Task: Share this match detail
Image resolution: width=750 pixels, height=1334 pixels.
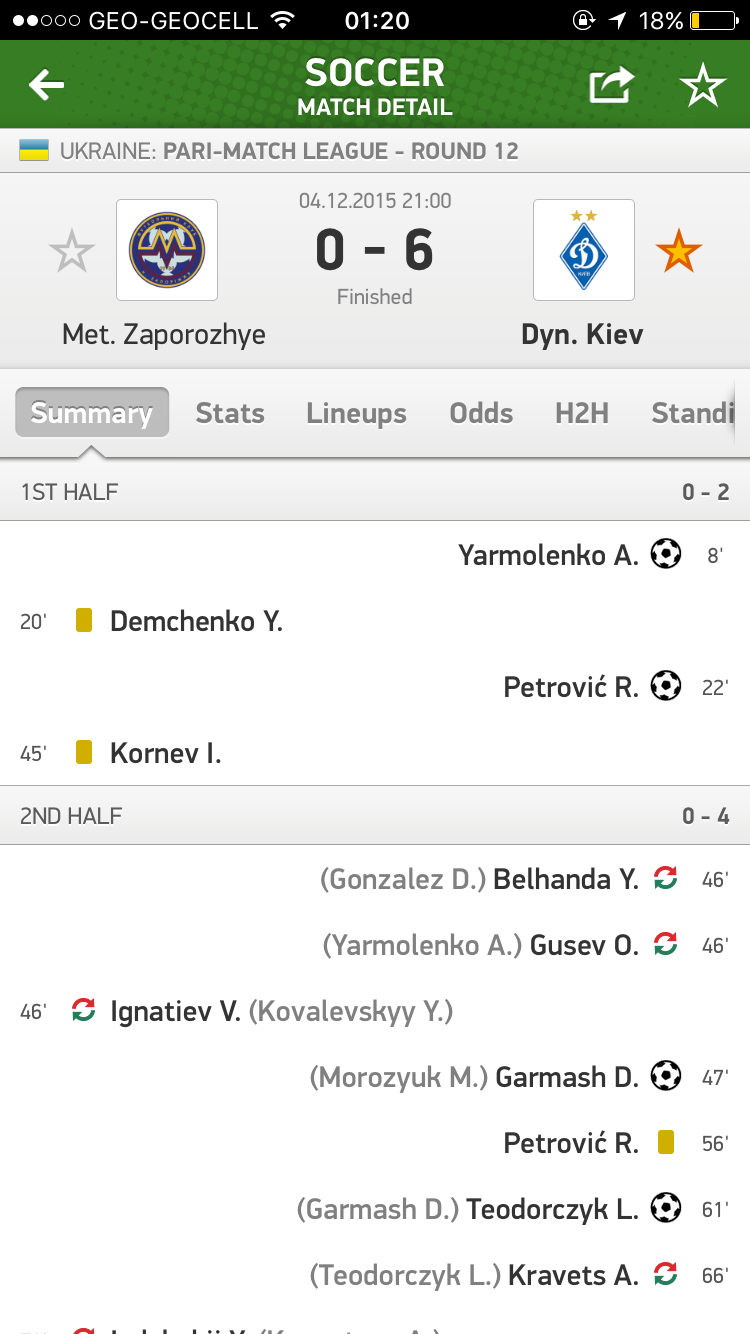Action: [611, 86]
